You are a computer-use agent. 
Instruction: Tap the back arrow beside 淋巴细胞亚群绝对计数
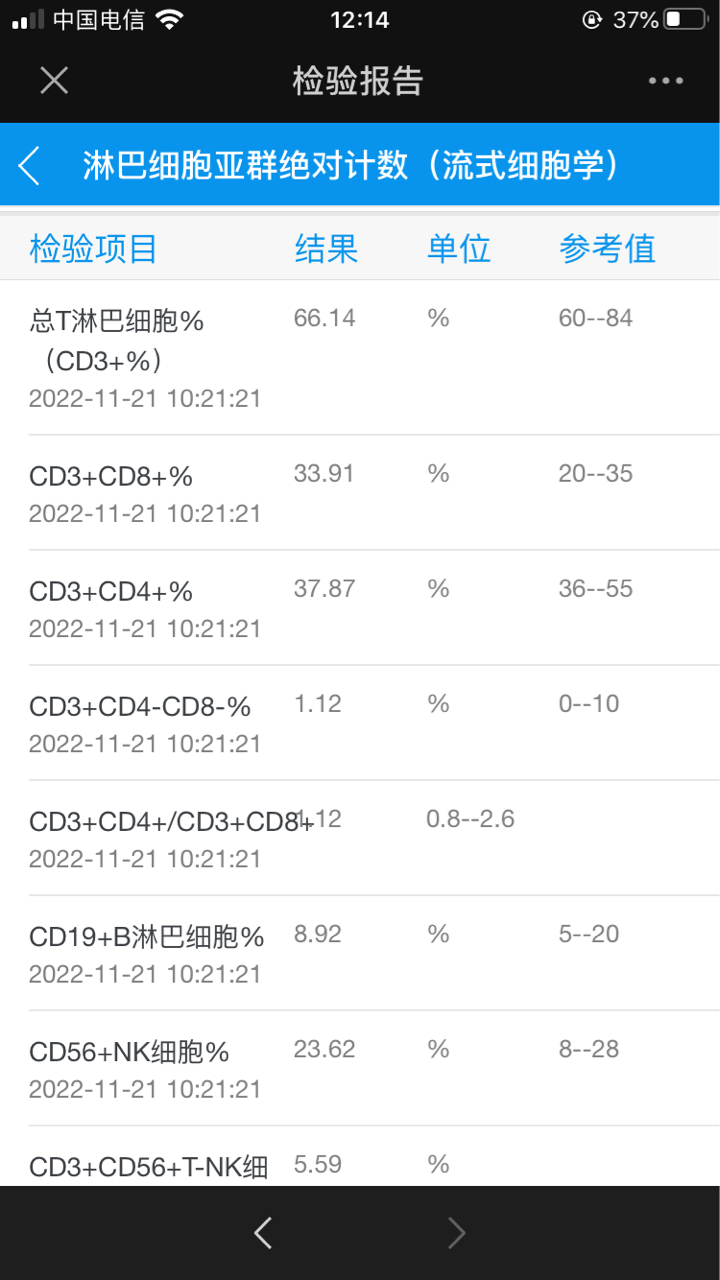click(29, 165)
